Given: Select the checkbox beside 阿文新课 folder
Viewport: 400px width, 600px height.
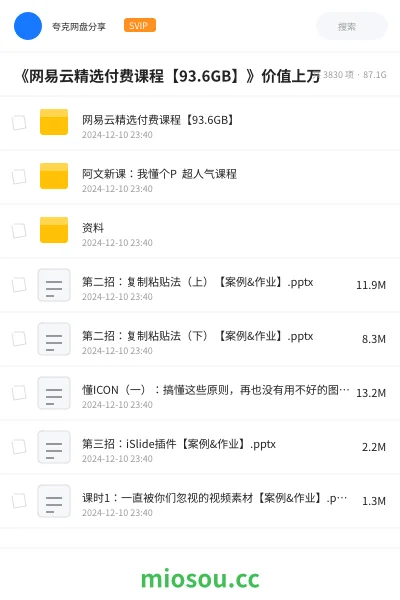Looking at the screenshot, I should coord(19,177).
